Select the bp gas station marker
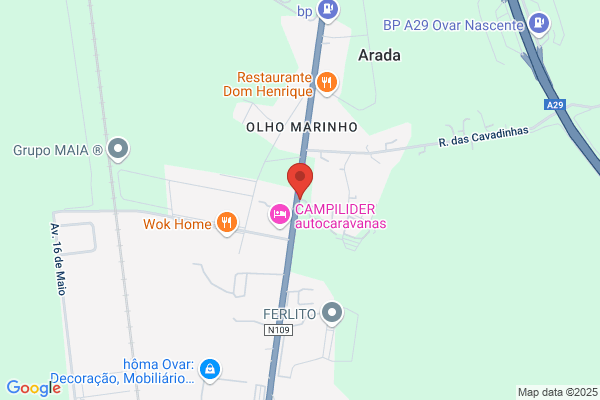 pos(328,10)
